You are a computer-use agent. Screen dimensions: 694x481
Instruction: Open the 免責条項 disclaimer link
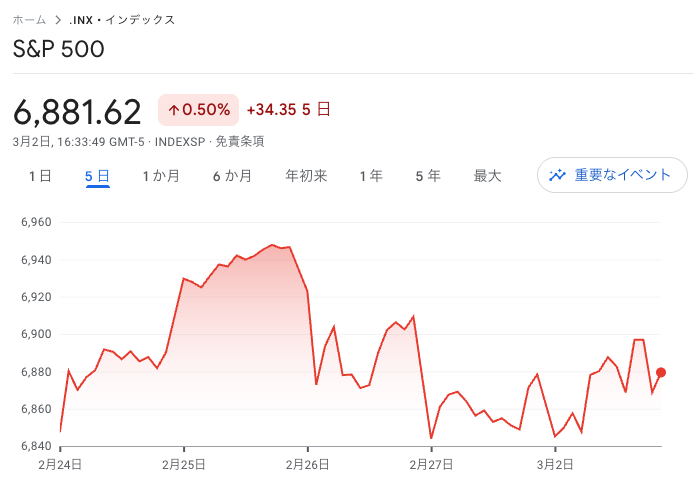(240, 142)
